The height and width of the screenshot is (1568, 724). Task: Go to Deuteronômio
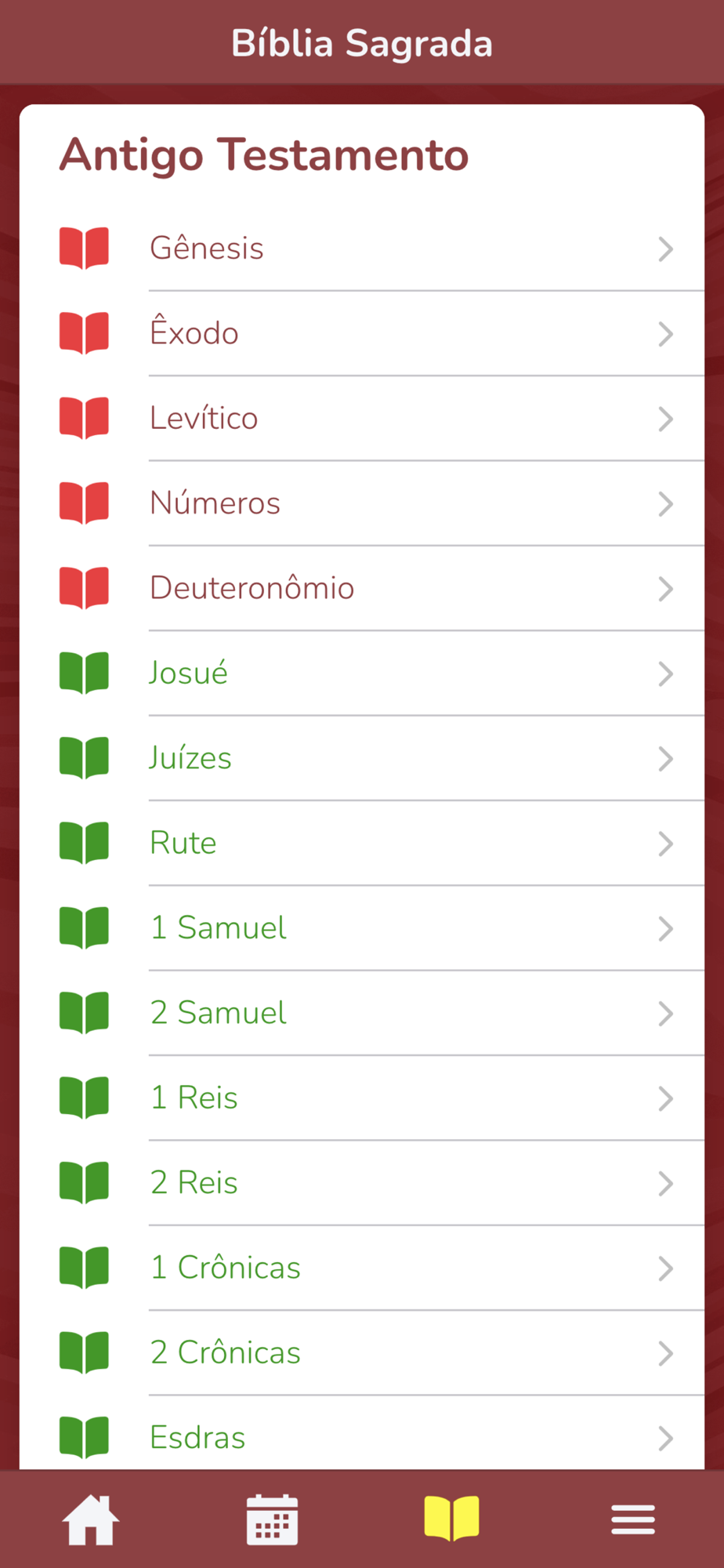(362, 588)
